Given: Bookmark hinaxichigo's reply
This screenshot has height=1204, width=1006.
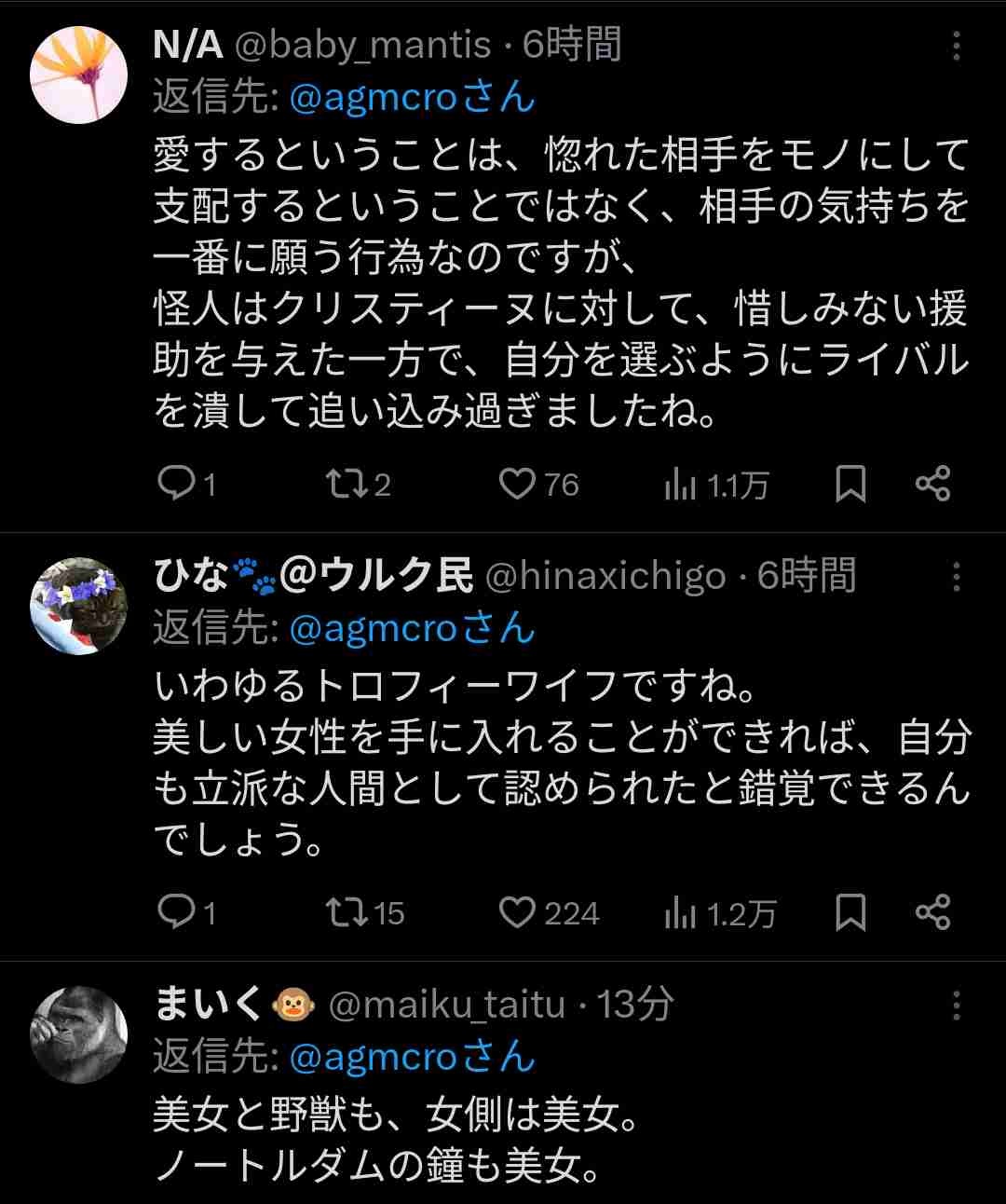Looking at the screenshot, I should (x=850, y=911).
